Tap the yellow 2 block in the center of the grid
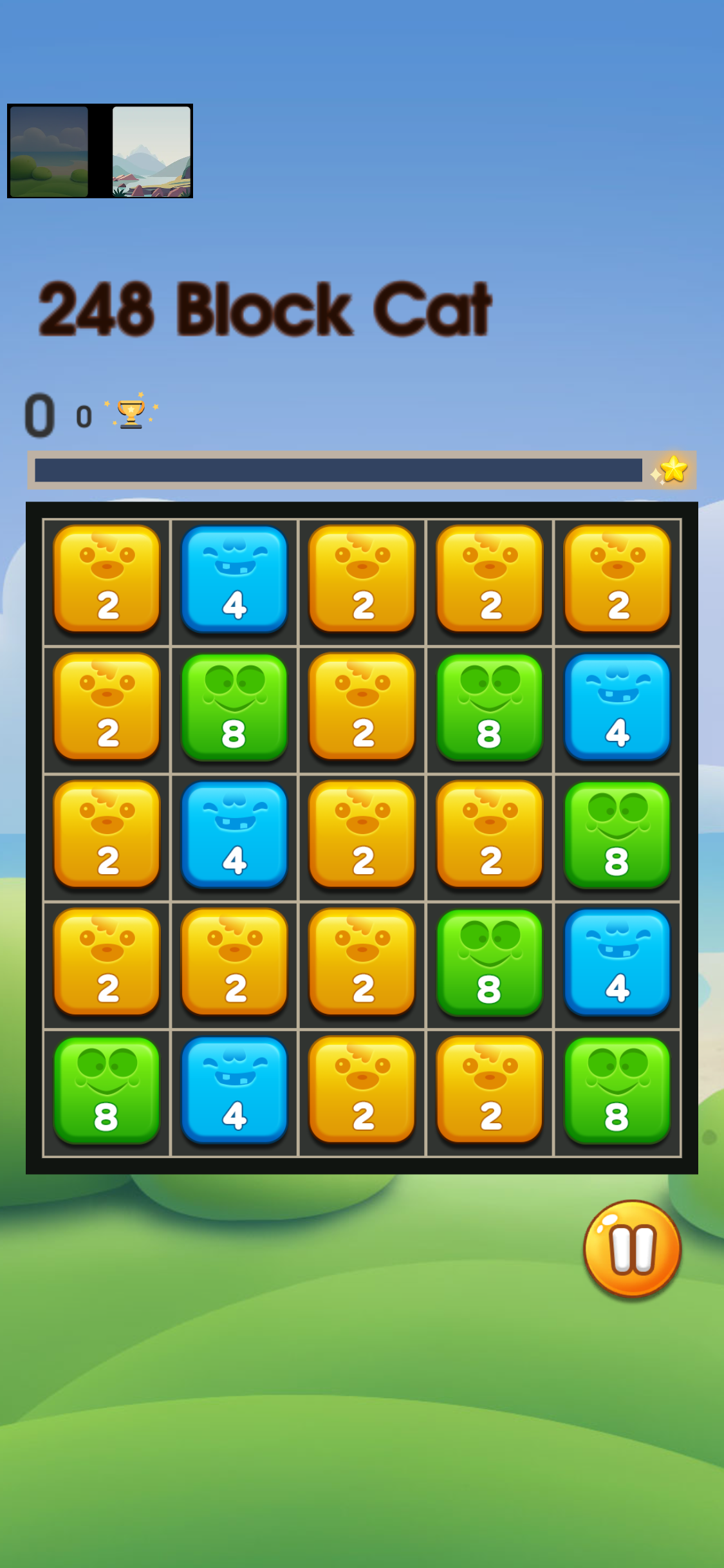This screenshot has width=724, height=1568. pos(362,836)
